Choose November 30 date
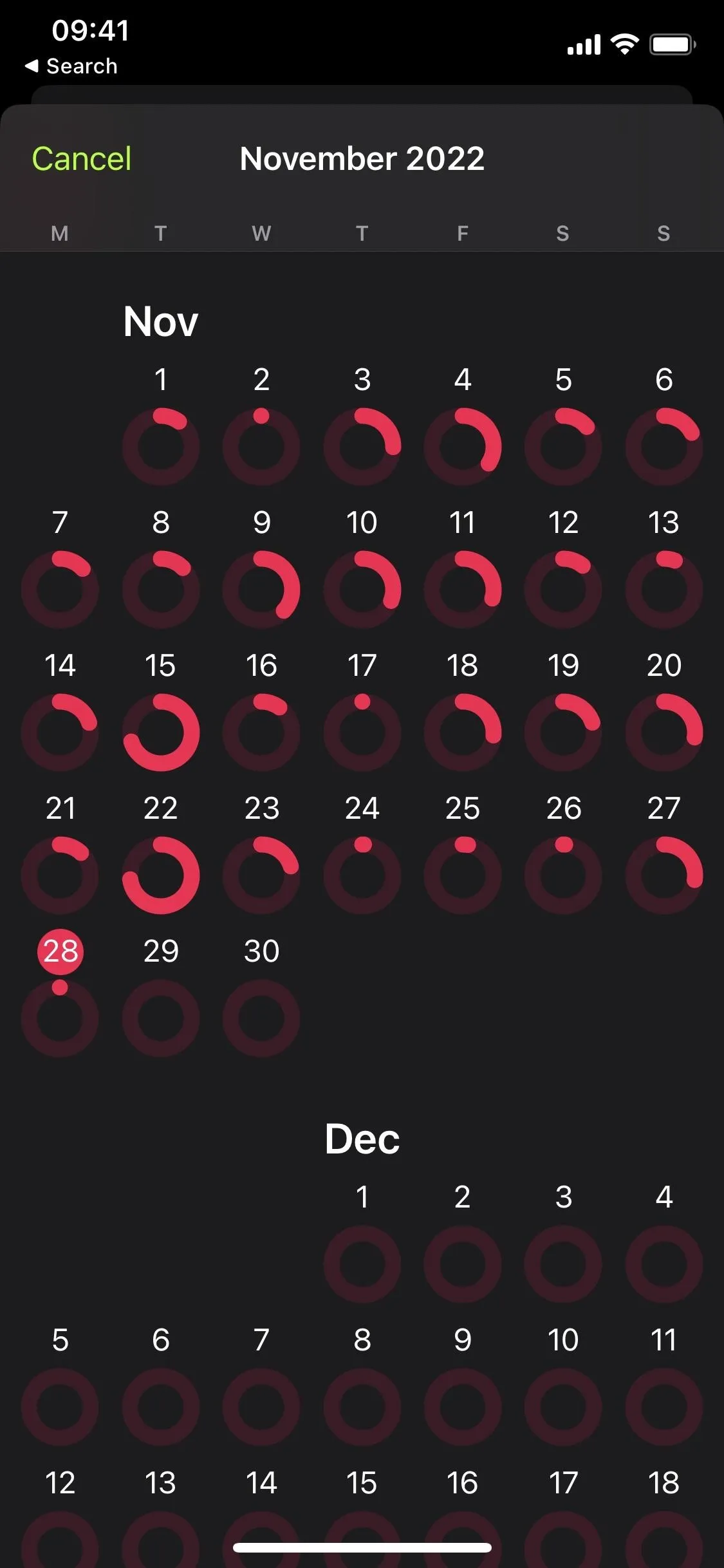This screenshot has width=724, height=1568. pos(261,996)
